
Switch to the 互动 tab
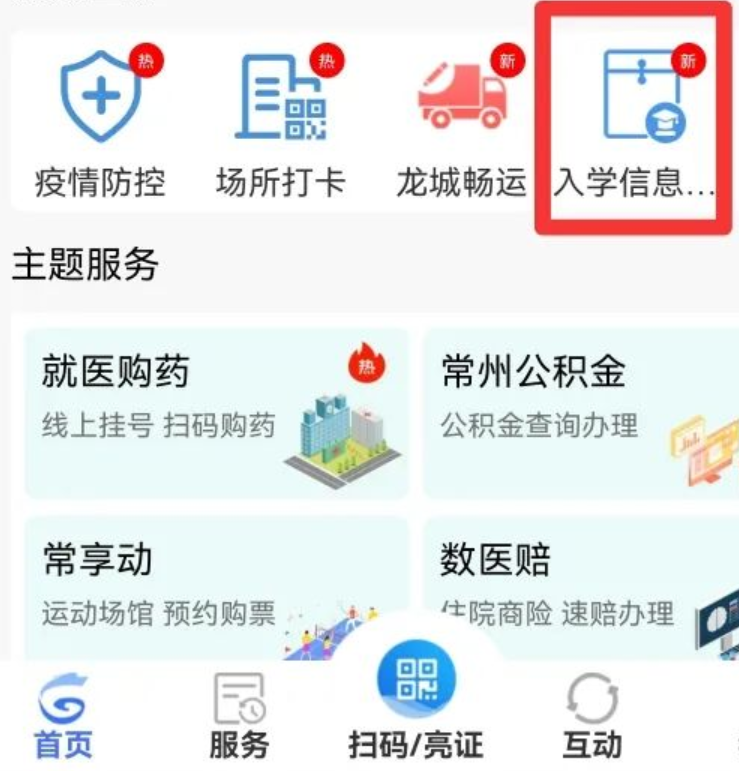pyautogui.click(x=592, y=716)
